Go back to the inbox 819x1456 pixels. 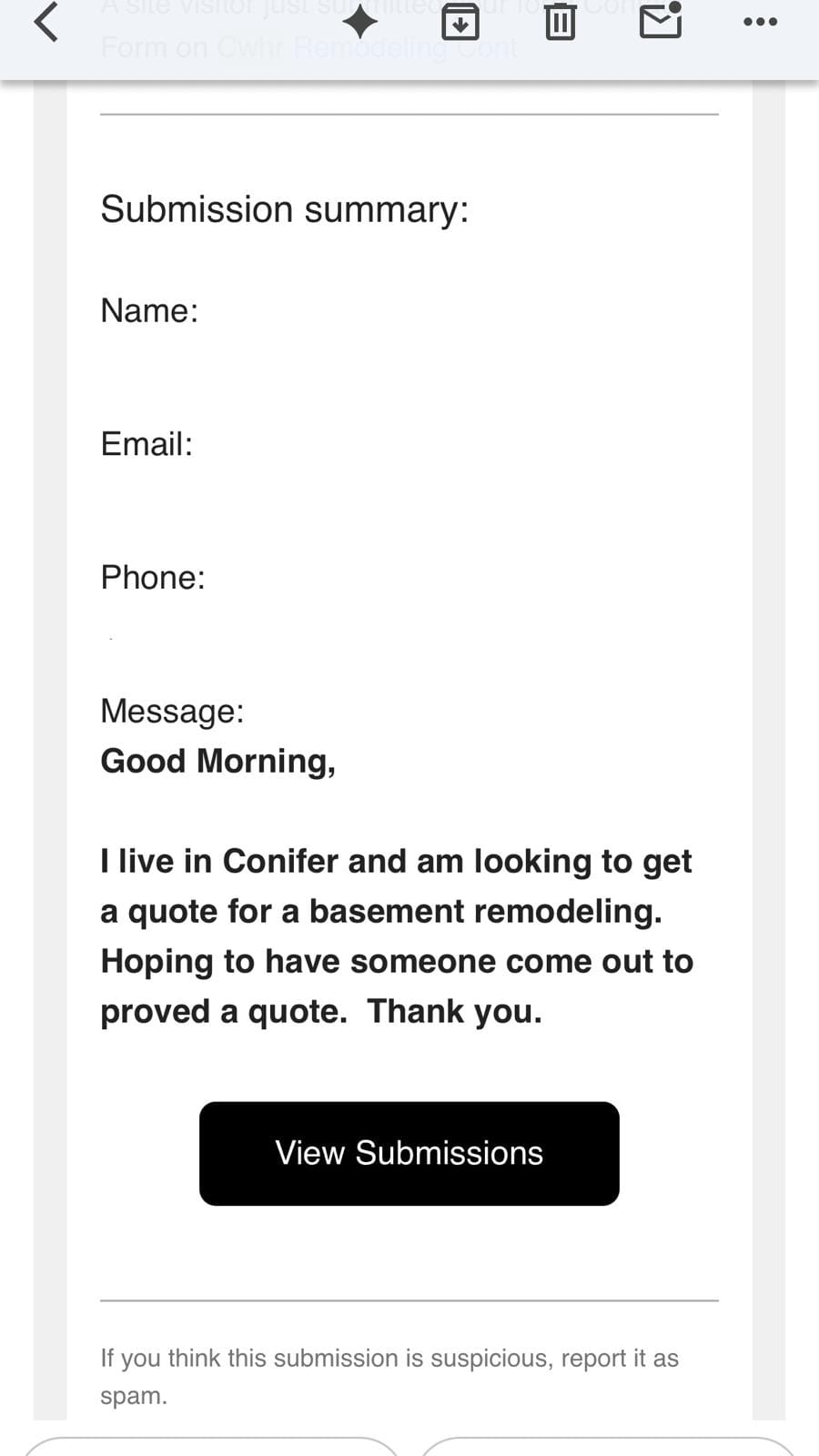45,22
